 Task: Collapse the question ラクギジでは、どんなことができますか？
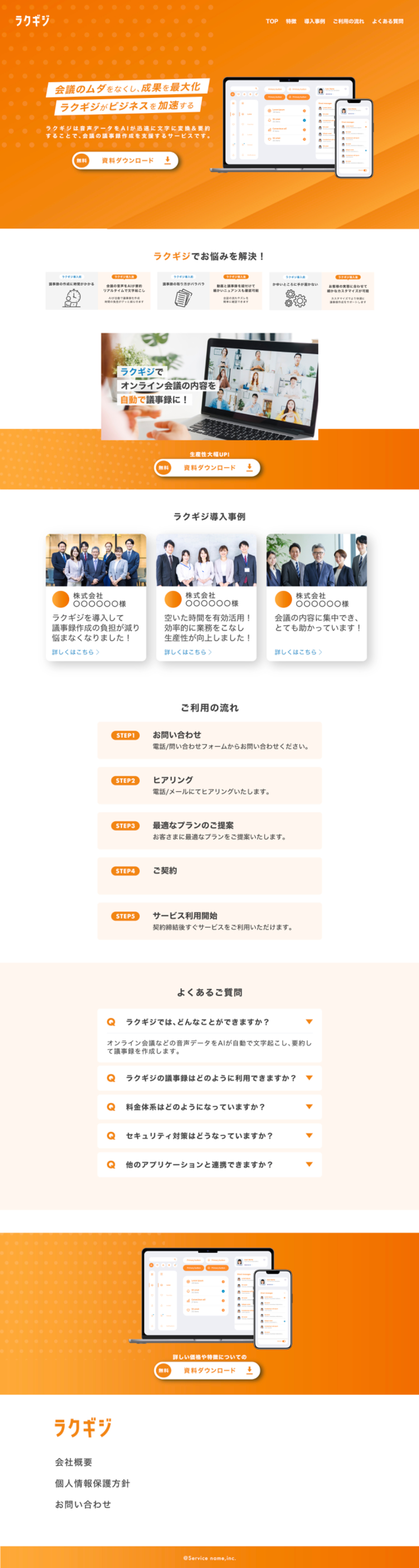click(309, 1022)
